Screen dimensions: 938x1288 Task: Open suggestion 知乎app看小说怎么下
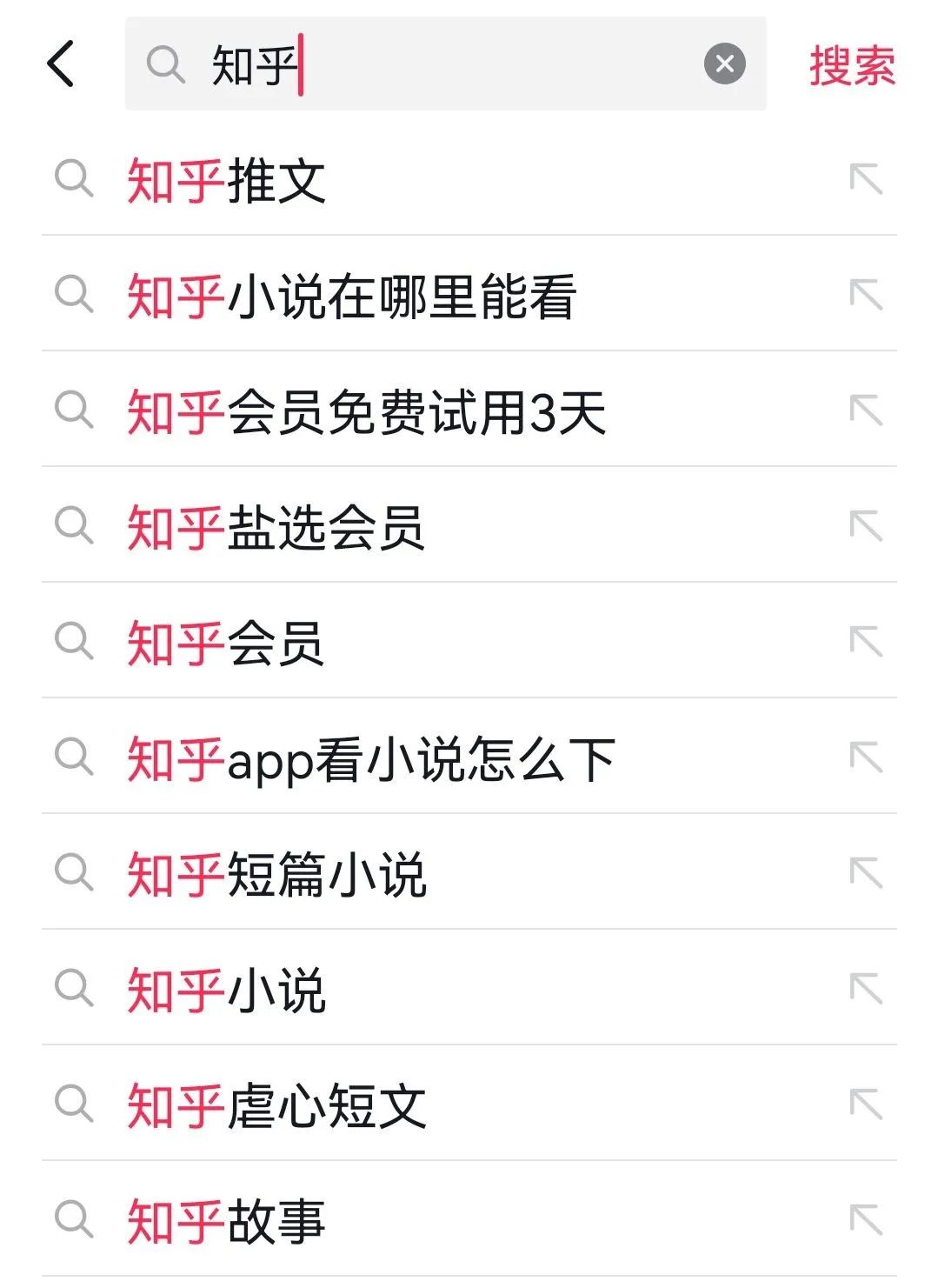(371, 758)
